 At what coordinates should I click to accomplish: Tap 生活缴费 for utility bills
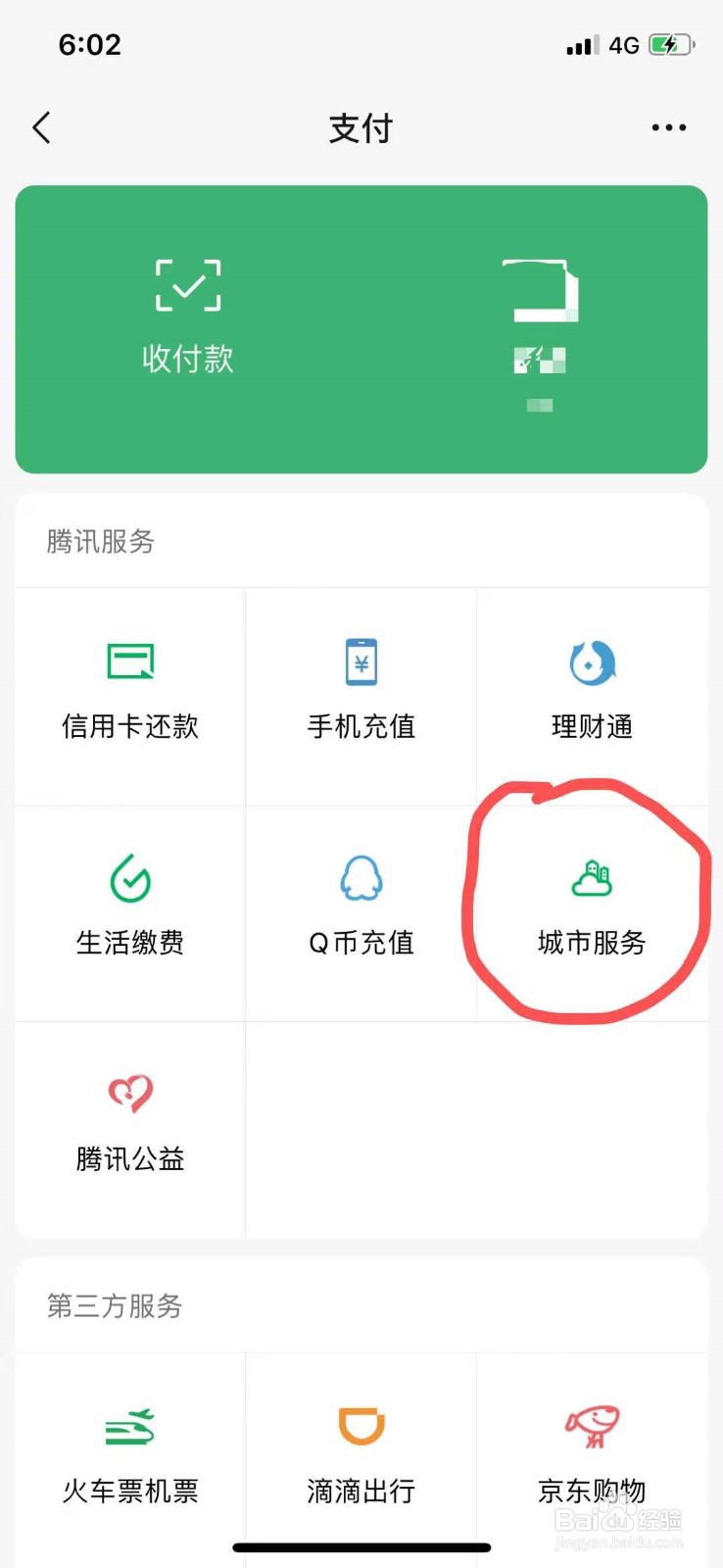[x=130, y=913]
